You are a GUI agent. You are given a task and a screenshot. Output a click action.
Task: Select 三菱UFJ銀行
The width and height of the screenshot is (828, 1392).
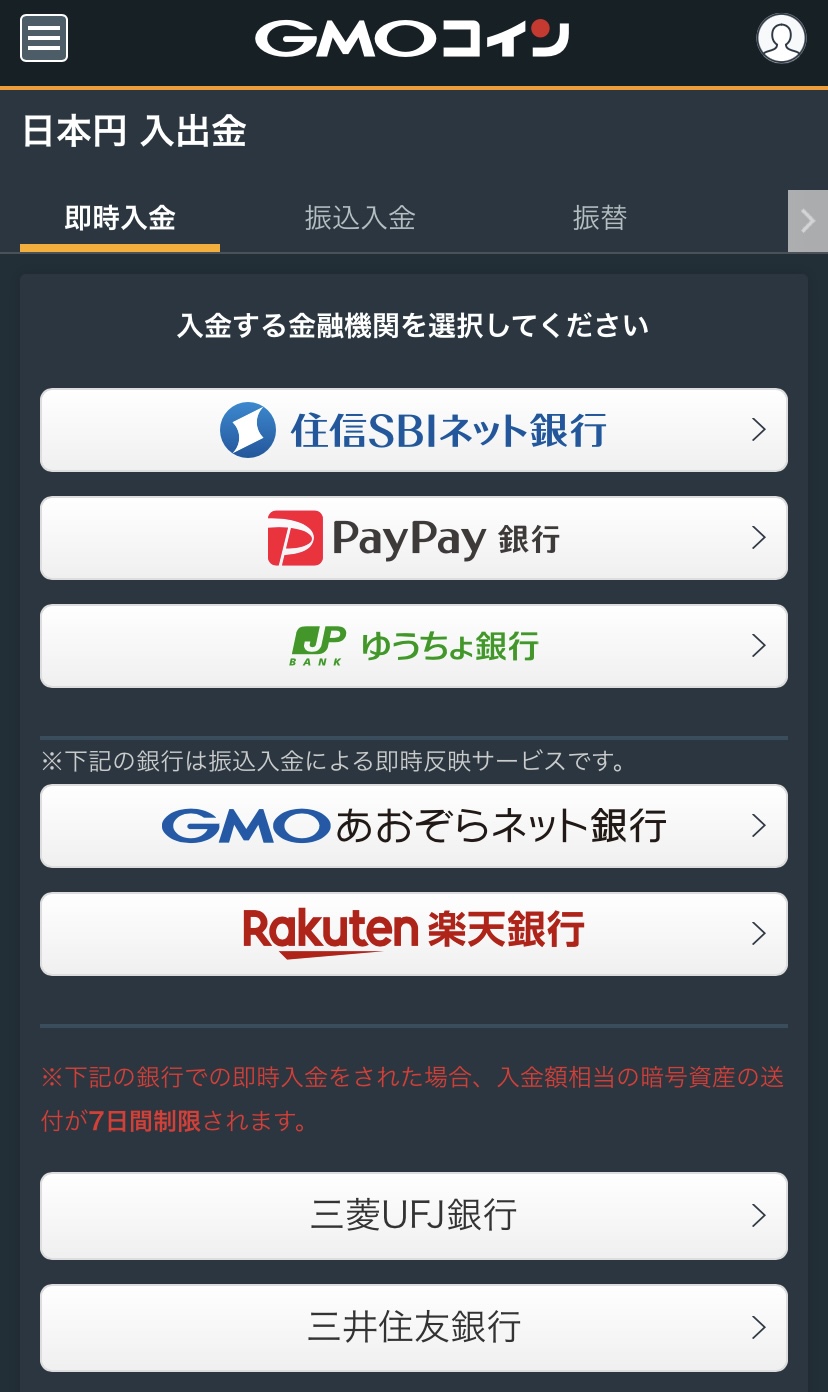pos(414,1216)
